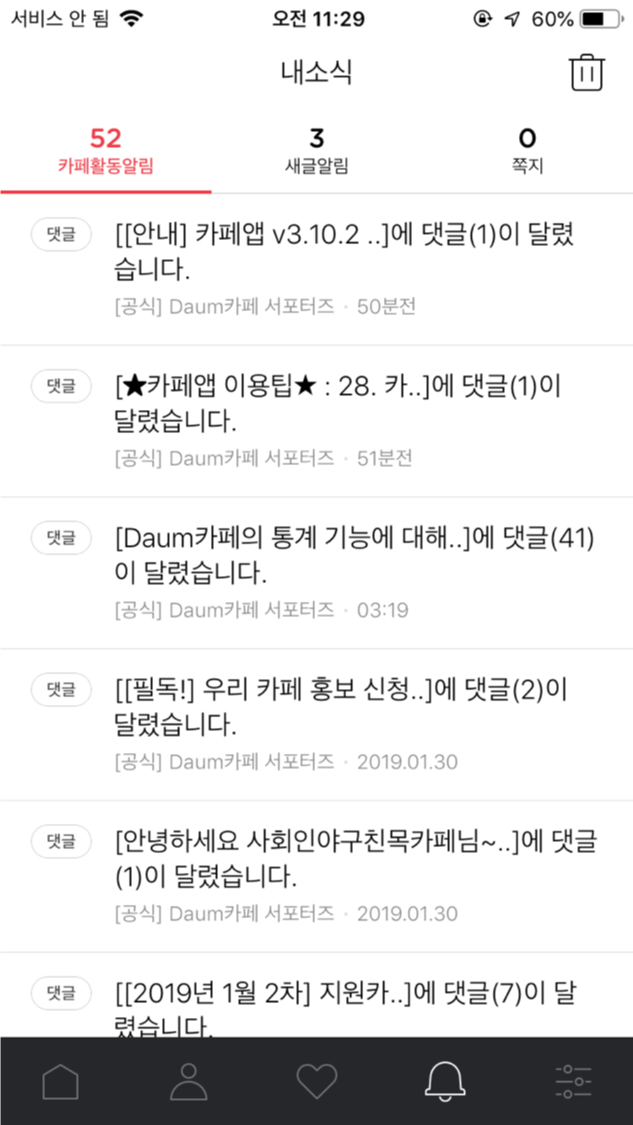Open the 2019년 1월 2차 지원카 notification

(345, 1005)
